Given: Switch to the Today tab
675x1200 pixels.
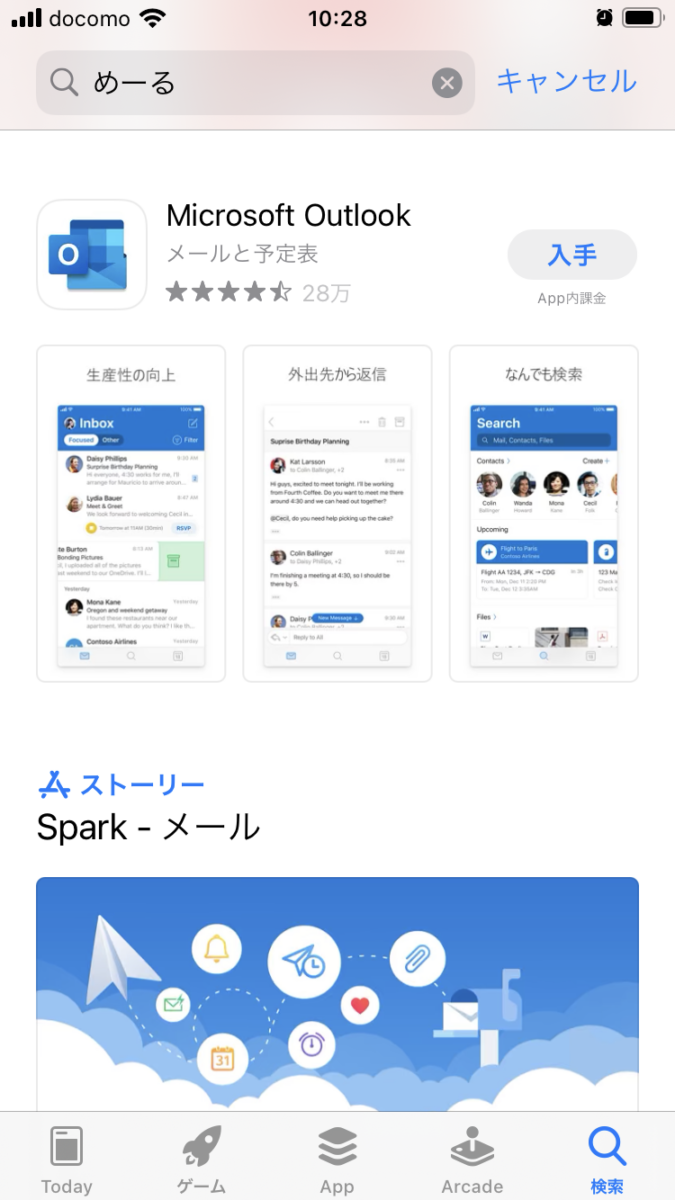Looking at the screenshot, I should 67,1158.
